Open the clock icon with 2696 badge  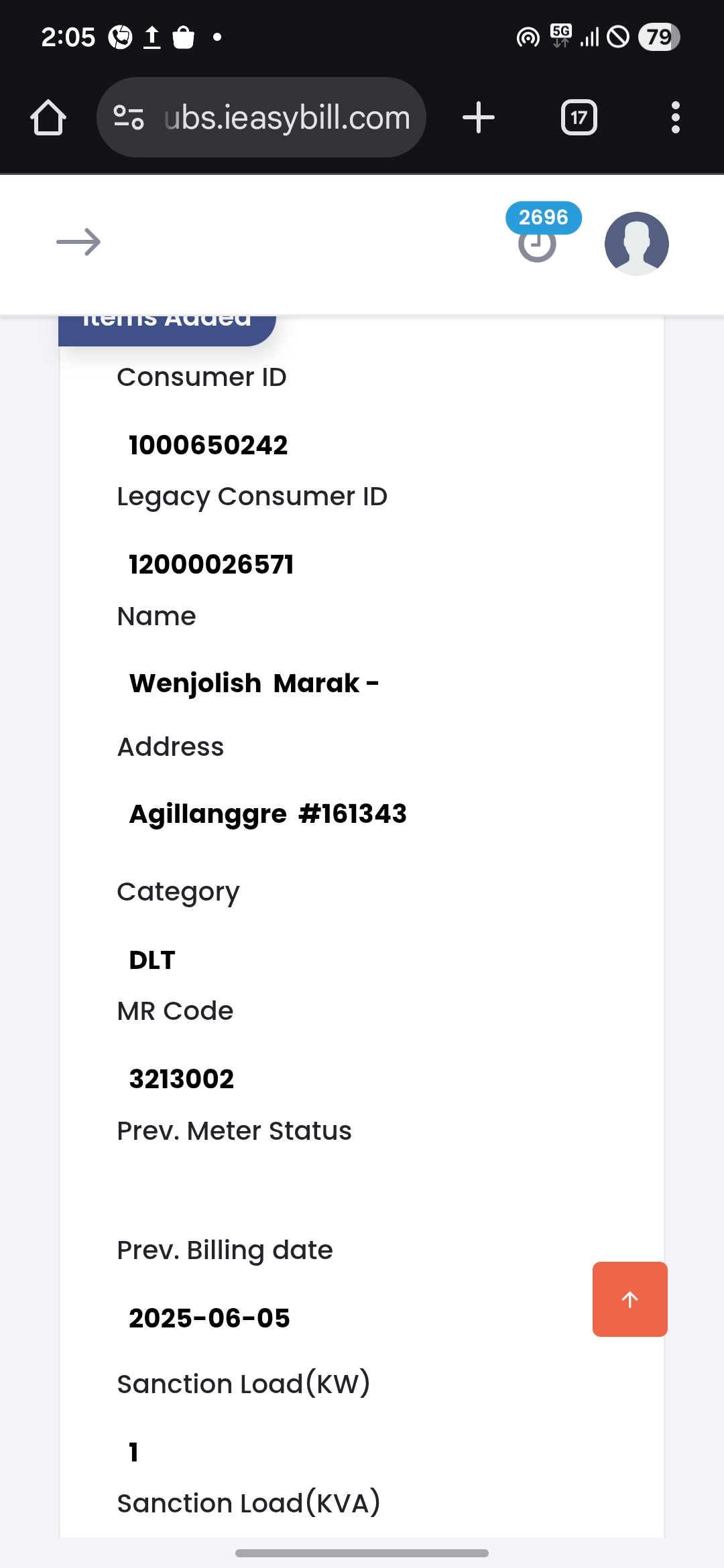[538, 243]
